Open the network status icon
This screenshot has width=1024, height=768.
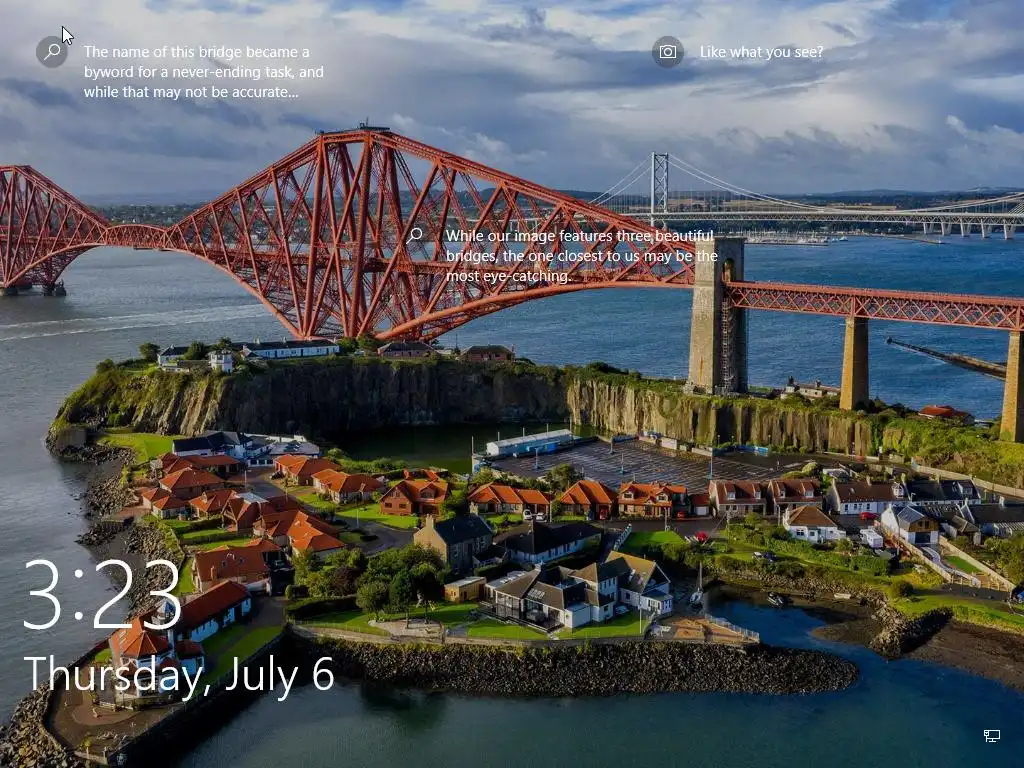point(991,736)
